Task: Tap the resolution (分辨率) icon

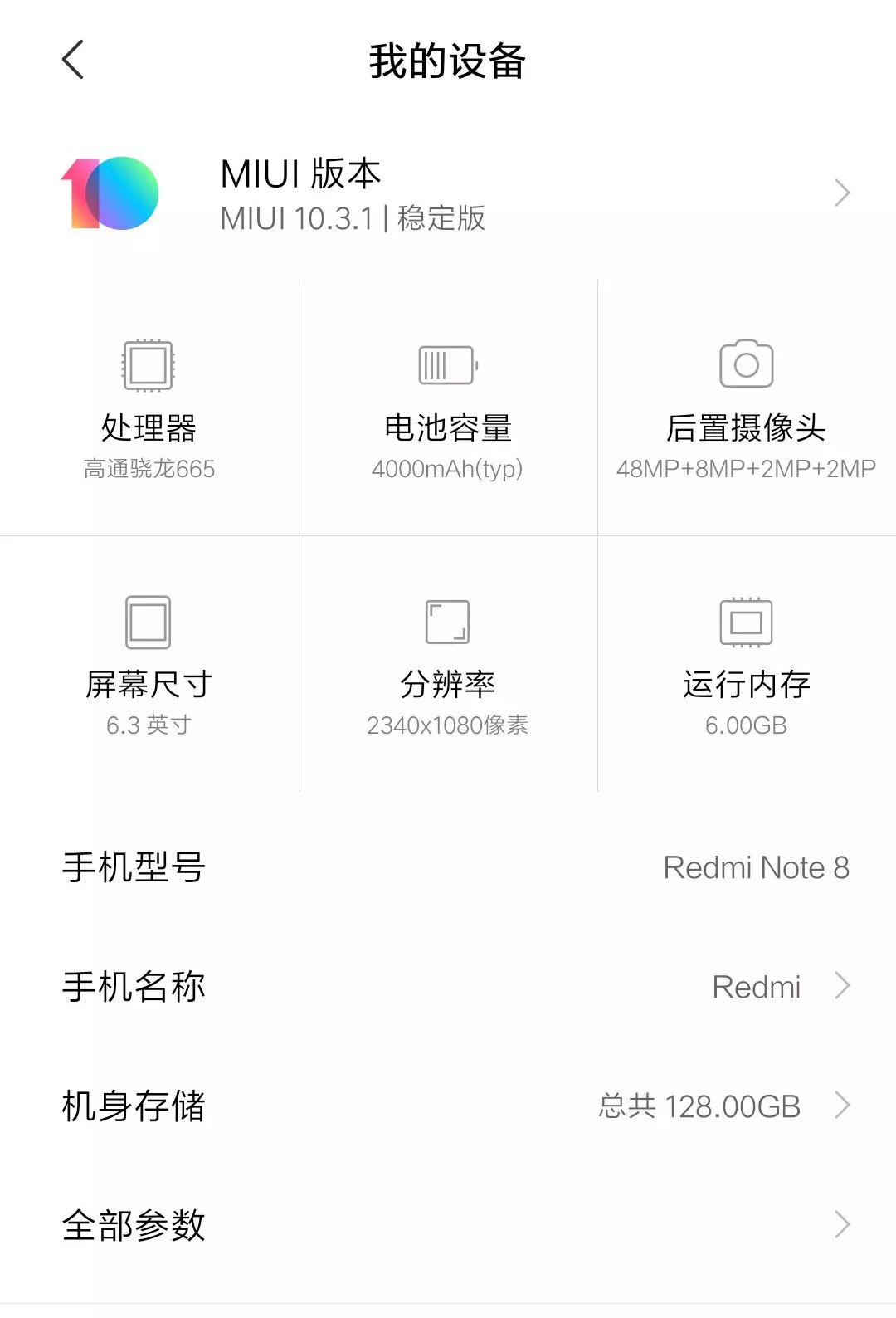Action: 446,621
